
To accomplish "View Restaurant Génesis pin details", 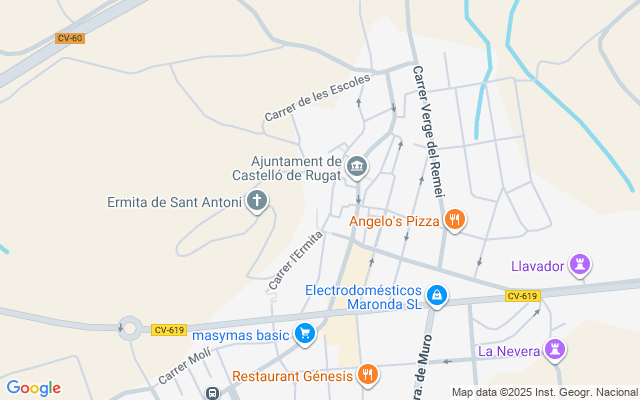I will (x=368, y=376).
